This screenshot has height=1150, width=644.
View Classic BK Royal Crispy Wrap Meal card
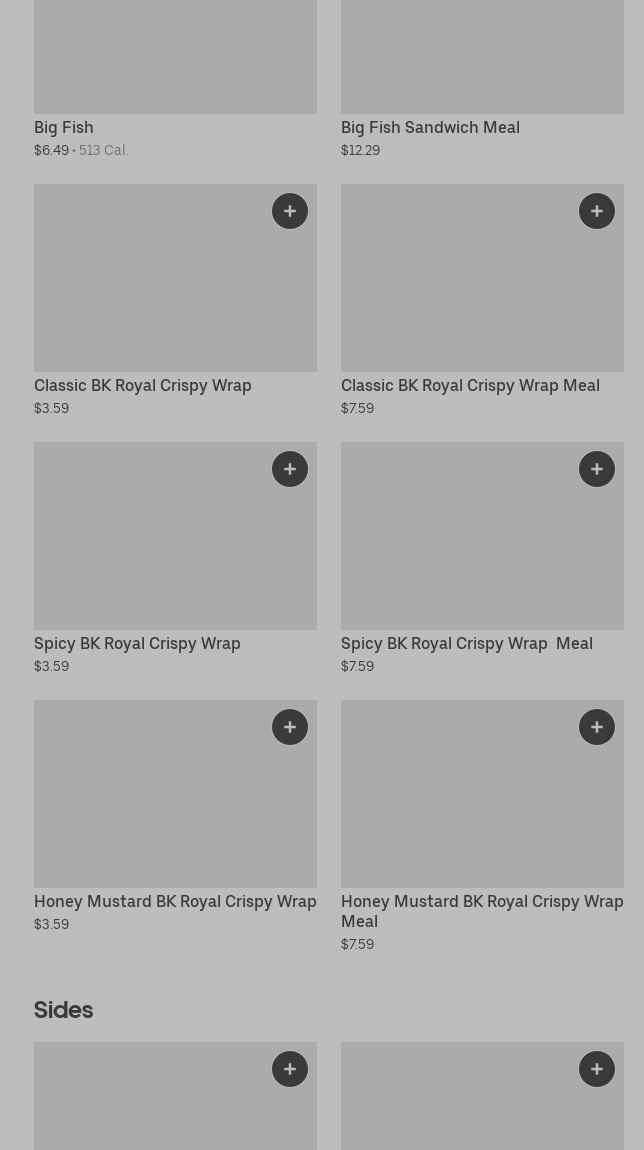482,301
